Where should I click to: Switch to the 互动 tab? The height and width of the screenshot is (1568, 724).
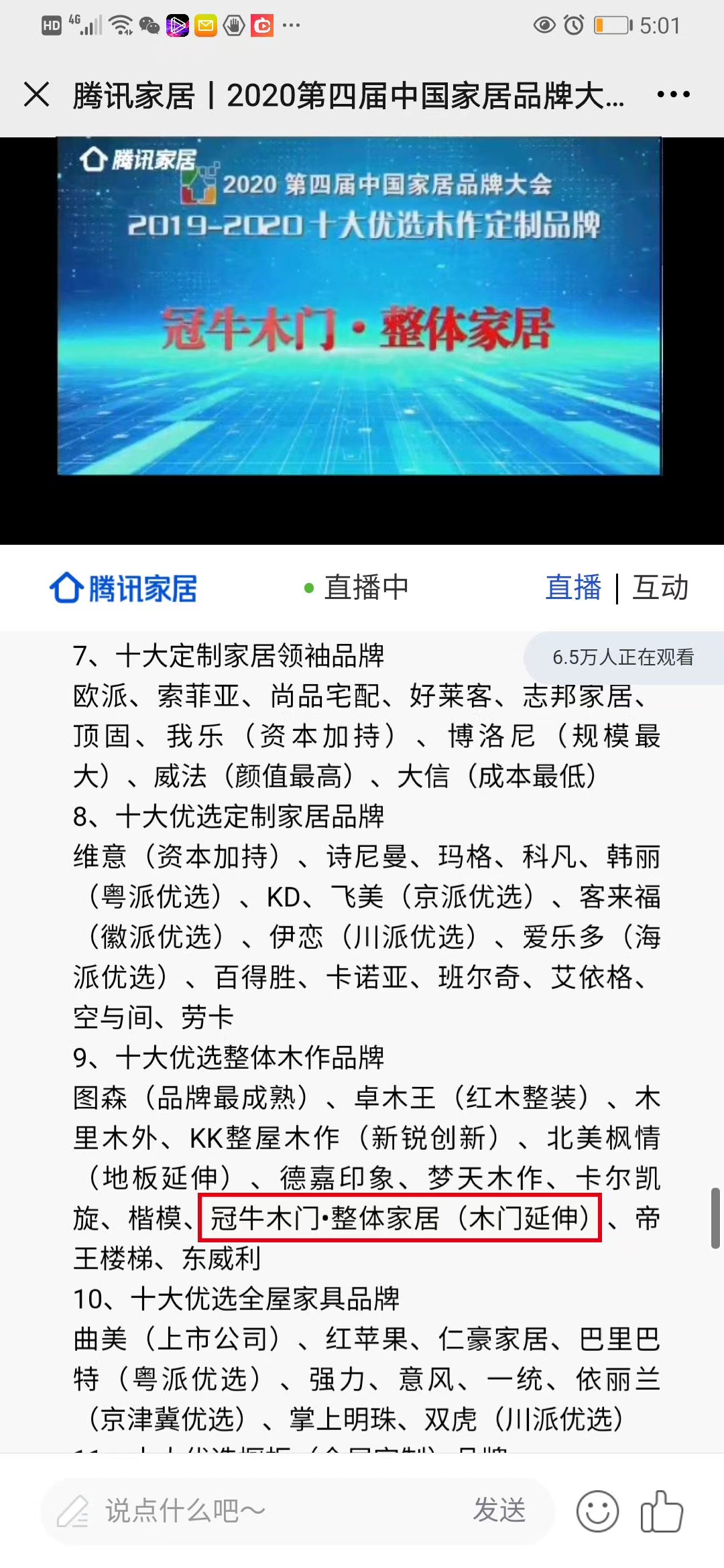tap(660, 588)
